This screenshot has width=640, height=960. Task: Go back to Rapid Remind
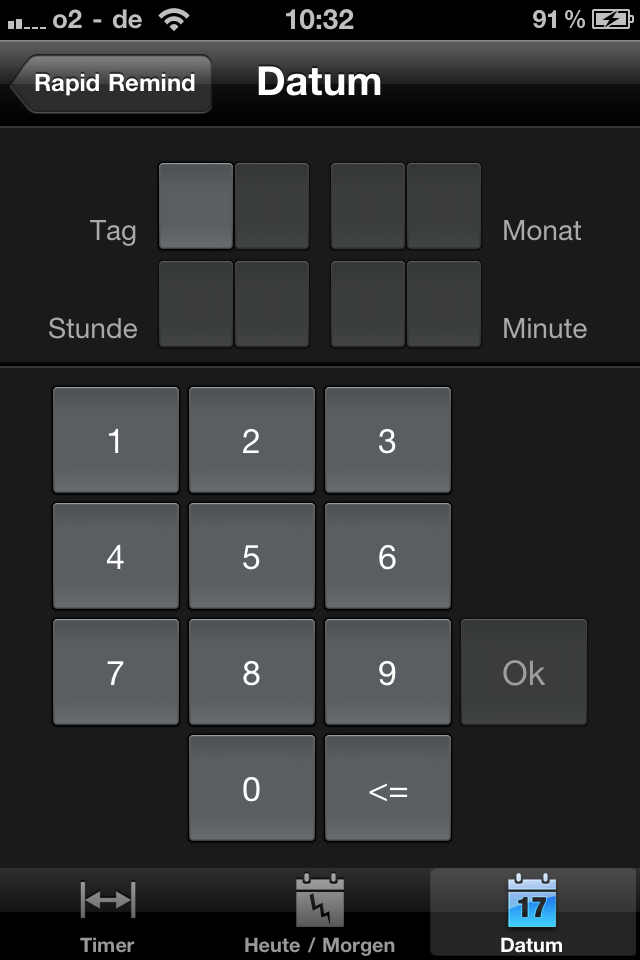tap(112, 83)
